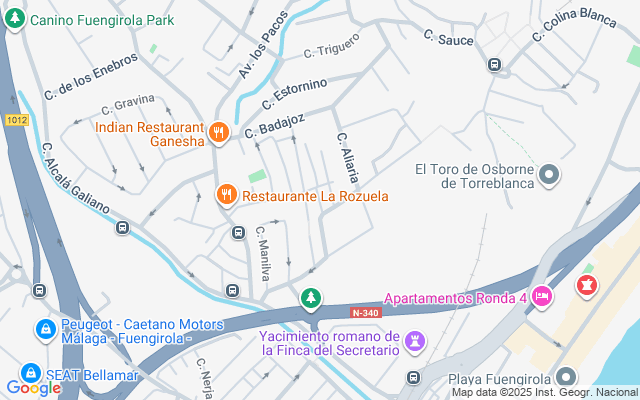Image resolution: width=640 pixels, height=400 pixels.
Task: Select the Apartamentos Ronda 4 hotel marker
Action: (x=542, y=297)
